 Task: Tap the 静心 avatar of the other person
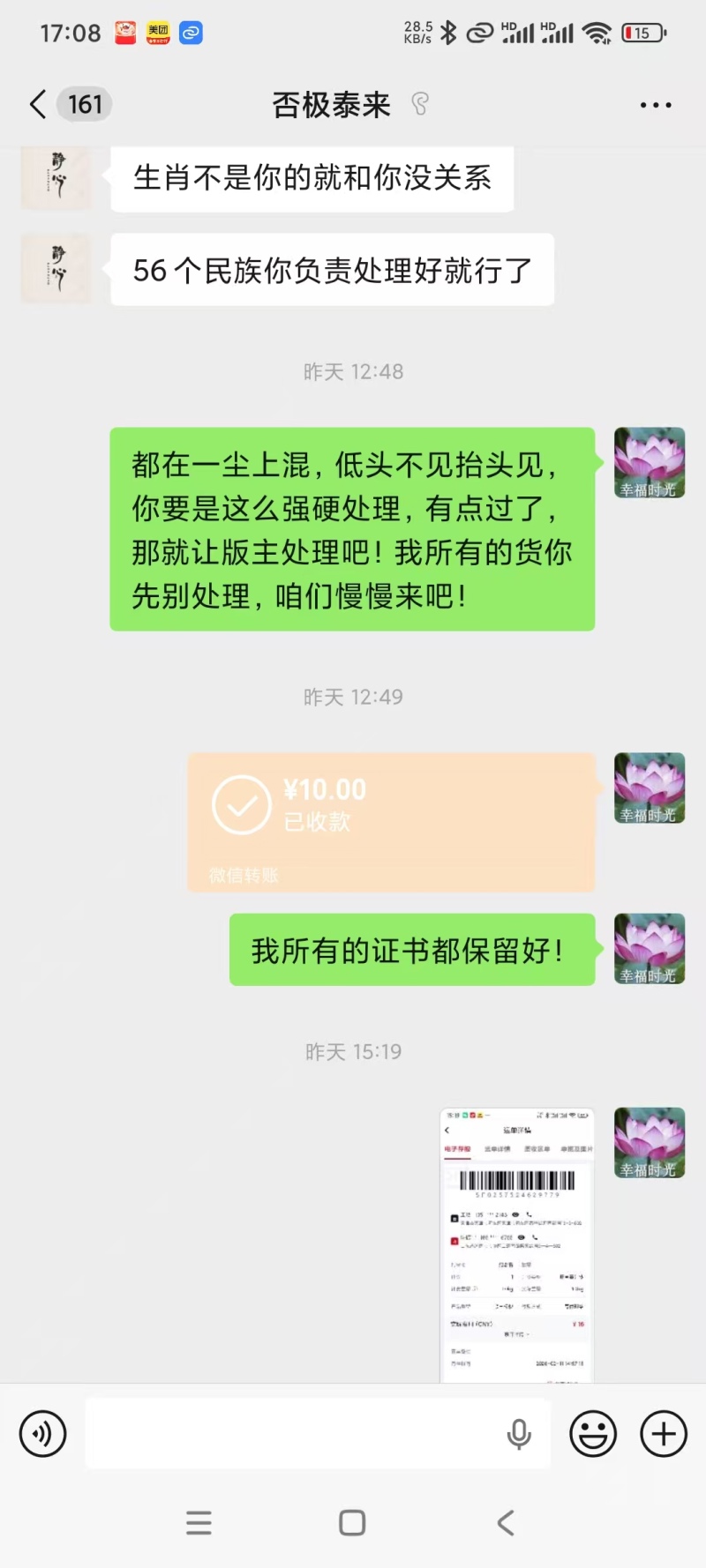point(56,178)
